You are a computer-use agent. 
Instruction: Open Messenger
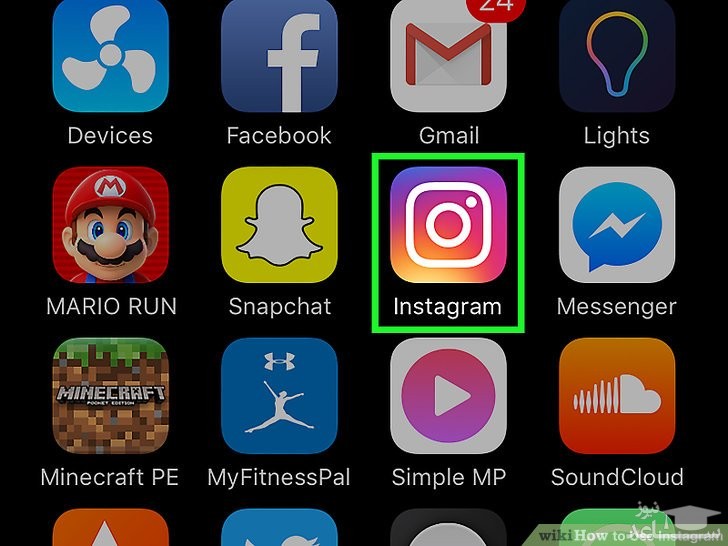[x=616, y=225]
